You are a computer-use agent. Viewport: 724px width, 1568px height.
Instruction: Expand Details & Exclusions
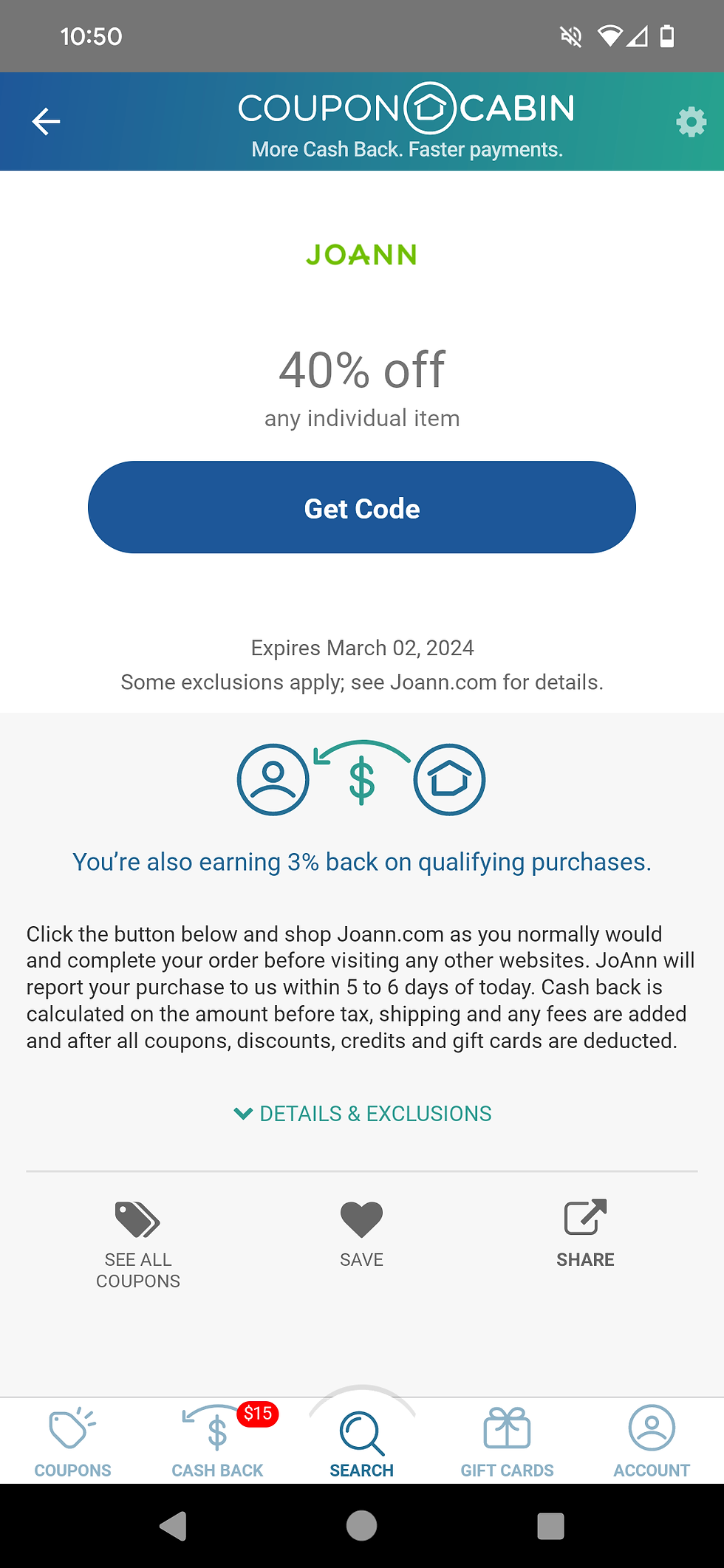(362, 1113)
